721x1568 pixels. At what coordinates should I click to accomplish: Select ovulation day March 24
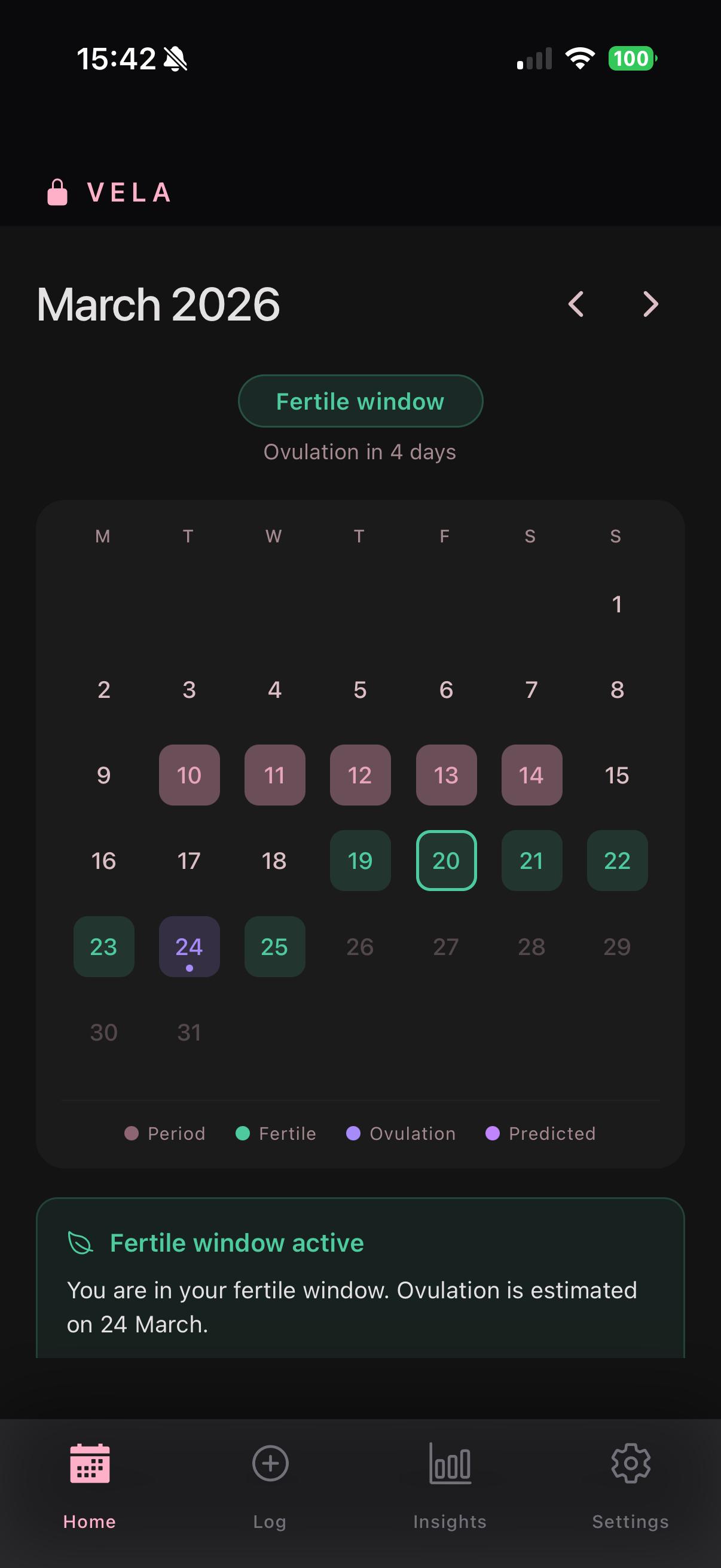click(190, 946)
